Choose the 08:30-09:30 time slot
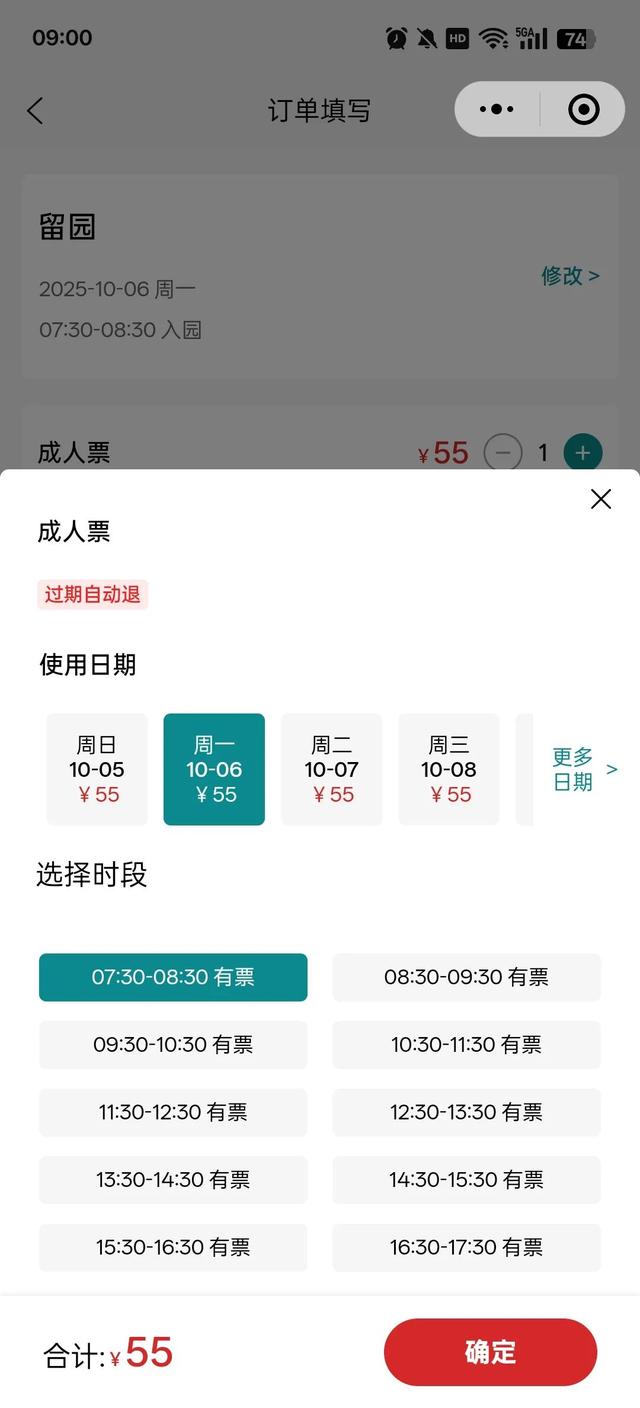The width and height of the screenshot is (640, 1408). [466, 977]
